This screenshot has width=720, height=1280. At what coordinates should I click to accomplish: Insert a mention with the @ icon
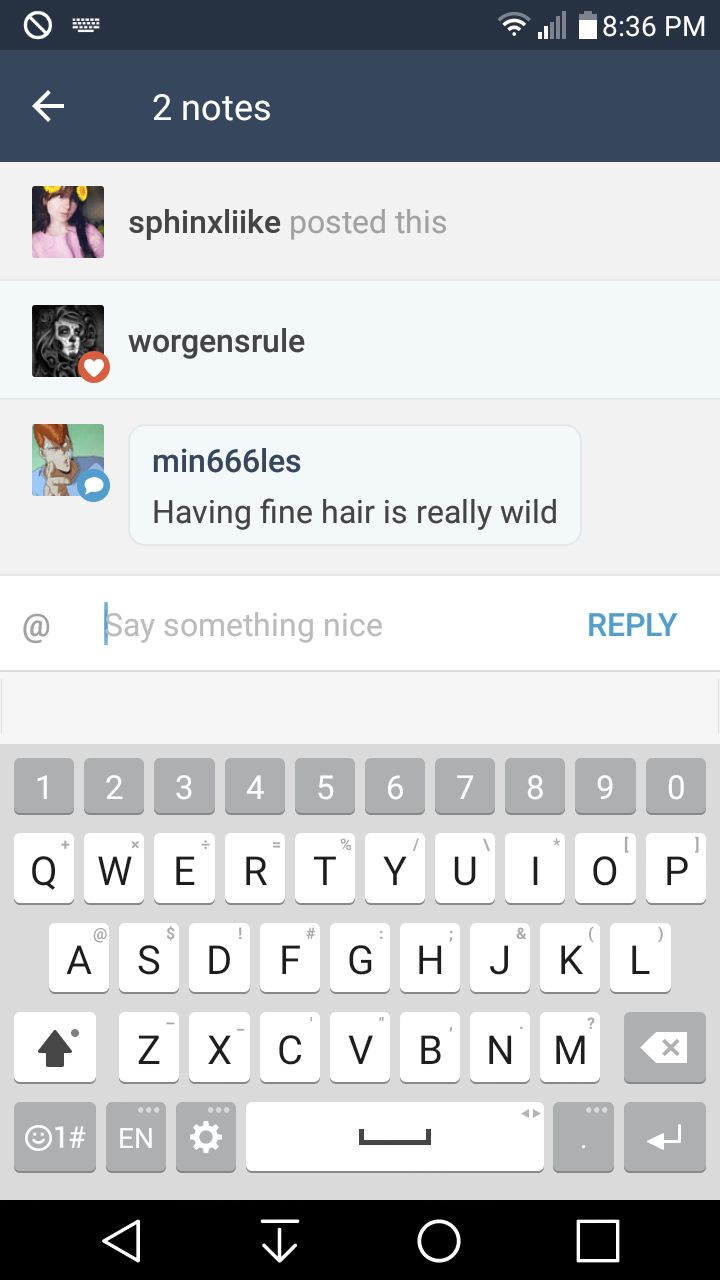tap(36, 627)
